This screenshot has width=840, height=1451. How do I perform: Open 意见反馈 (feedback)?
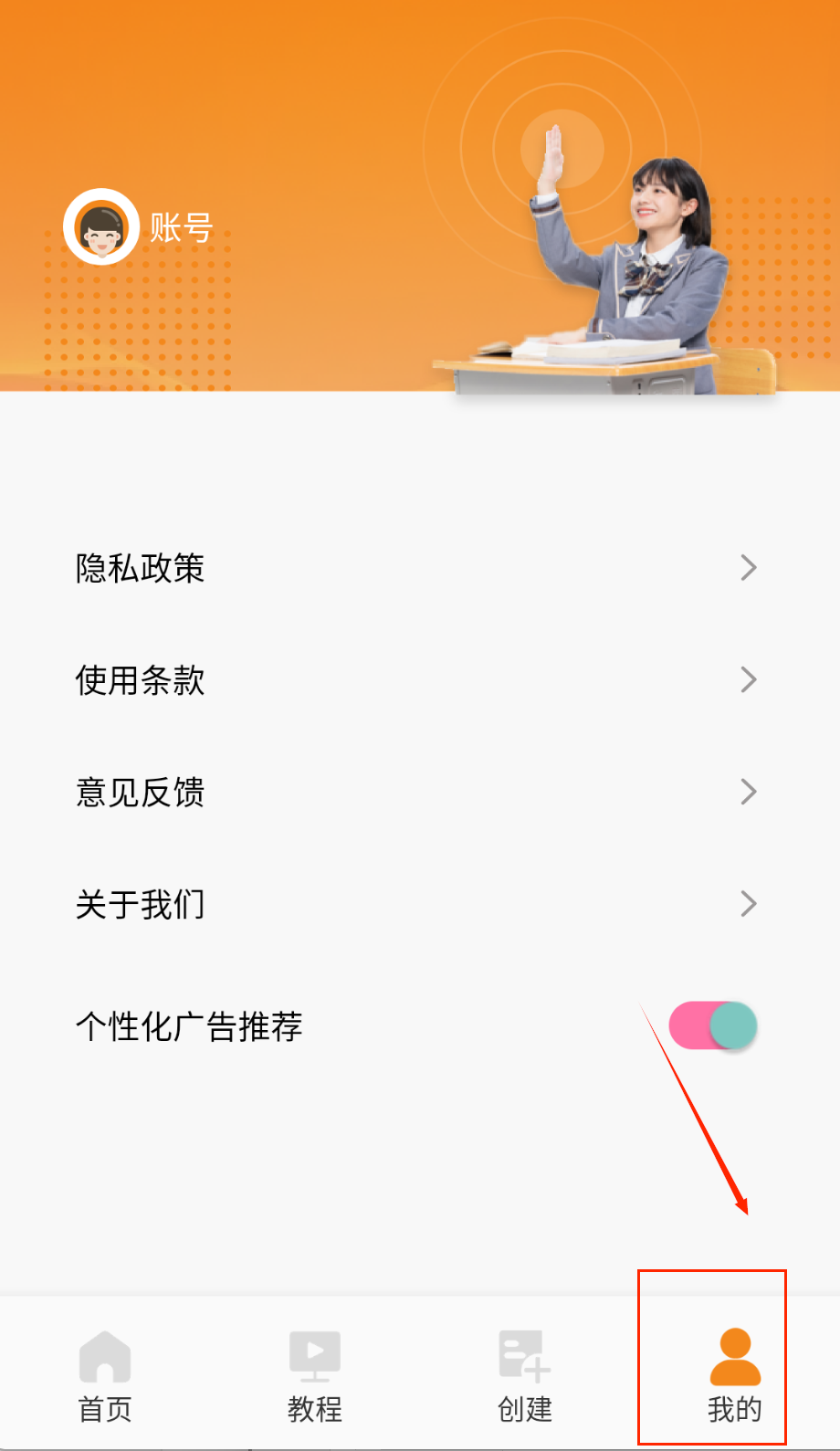415,792
